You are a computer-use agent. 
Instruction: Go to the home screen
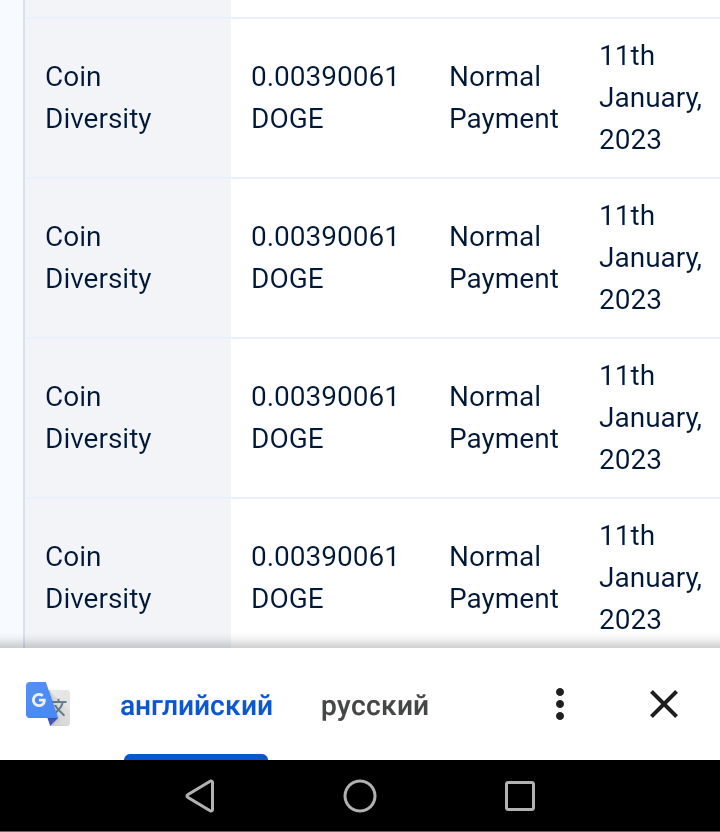coord(360,796)
